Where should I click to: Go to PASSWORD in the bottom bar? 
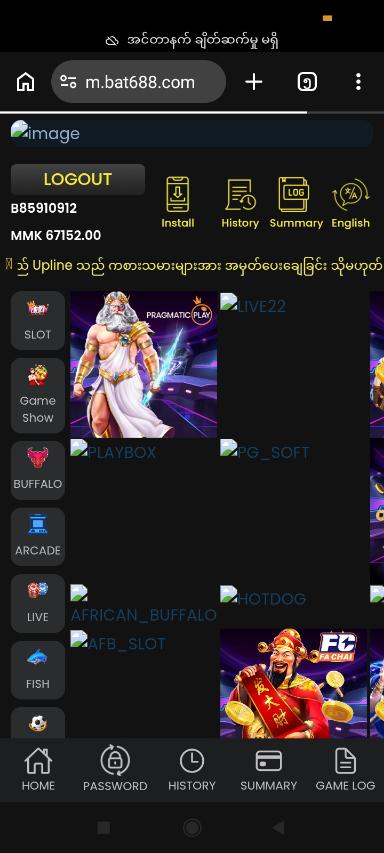(x=115, y=769)
